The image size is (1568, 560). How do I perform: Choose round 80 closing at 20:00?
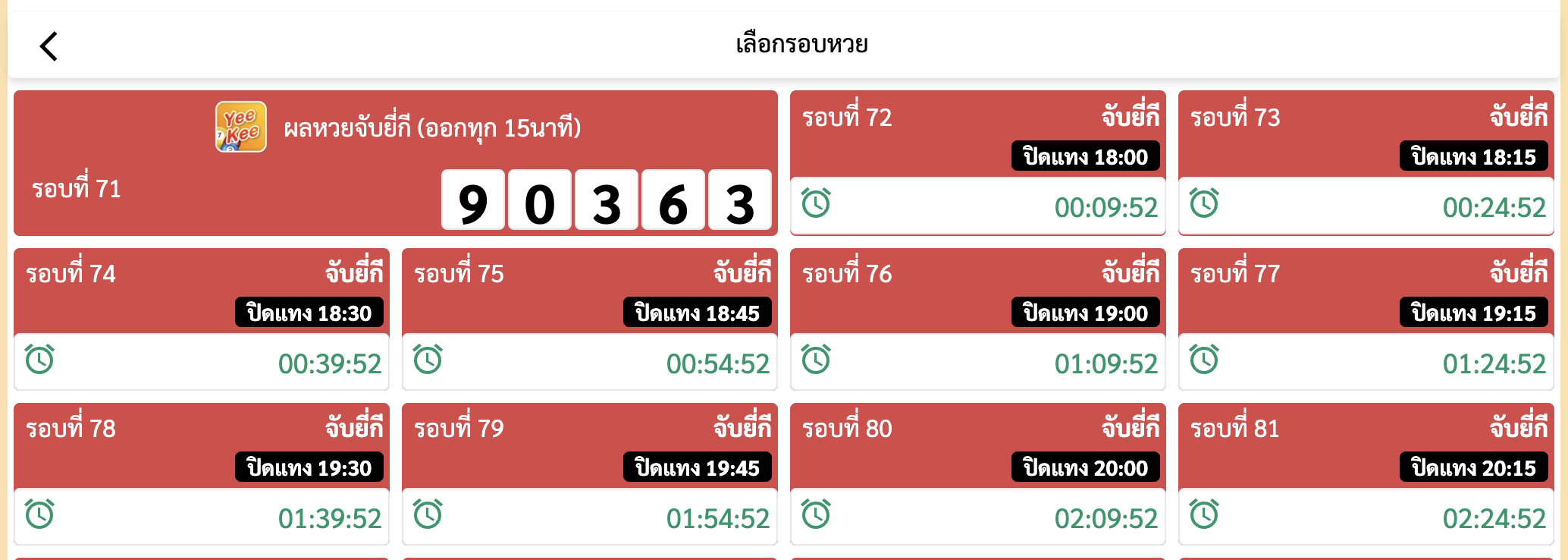point(977,474)
